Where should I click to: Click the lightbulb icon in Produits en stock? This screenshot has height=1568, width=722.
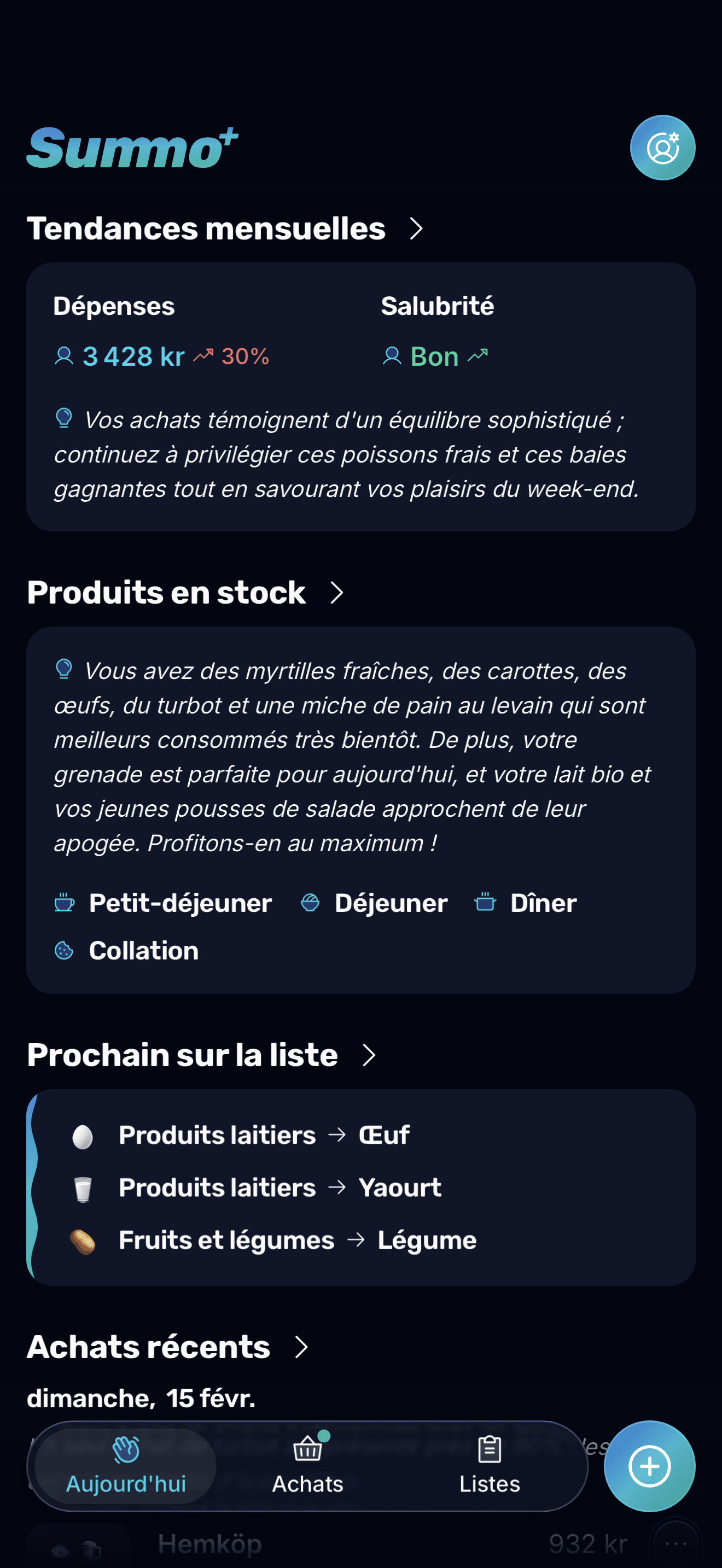point(63,669)
